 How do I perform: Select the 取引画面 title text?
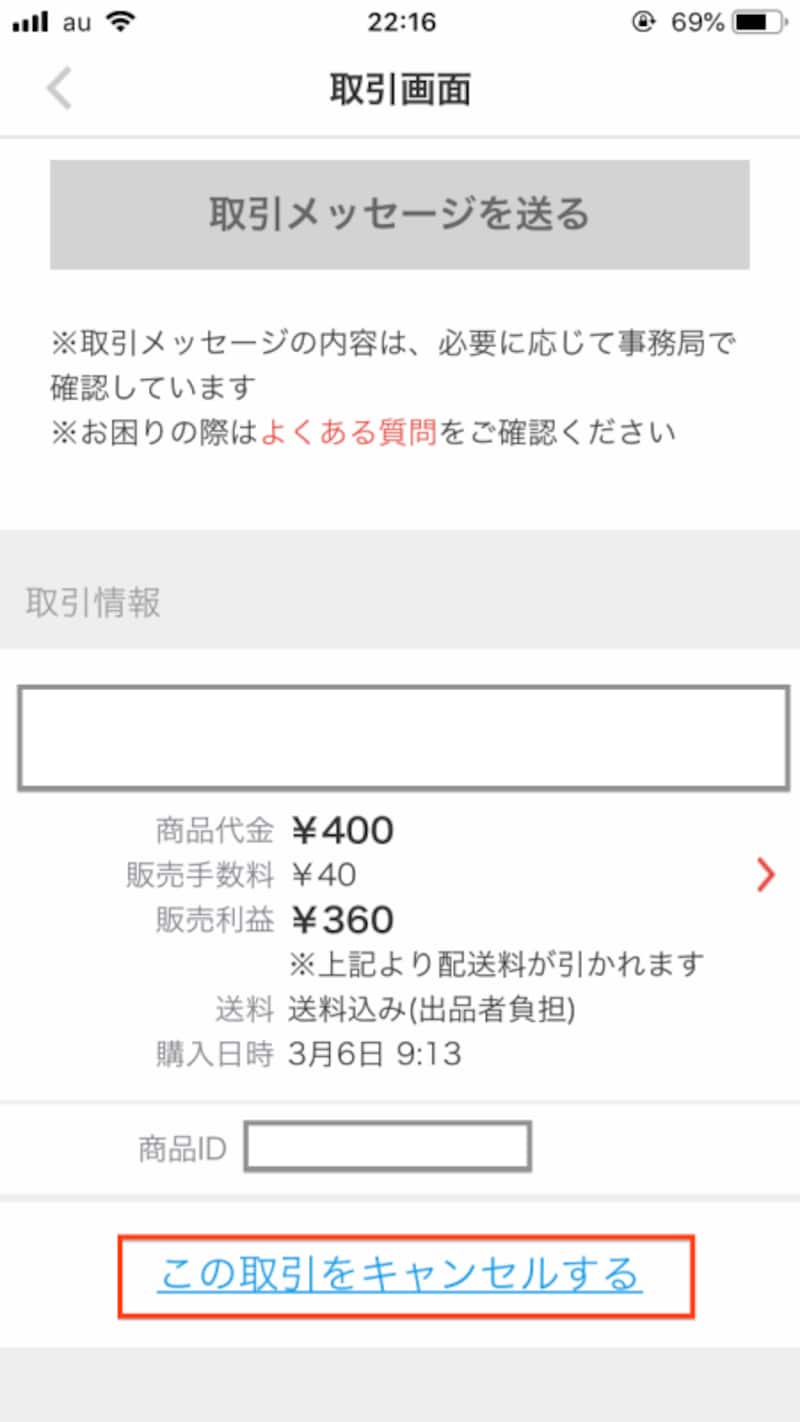(400, 89)
